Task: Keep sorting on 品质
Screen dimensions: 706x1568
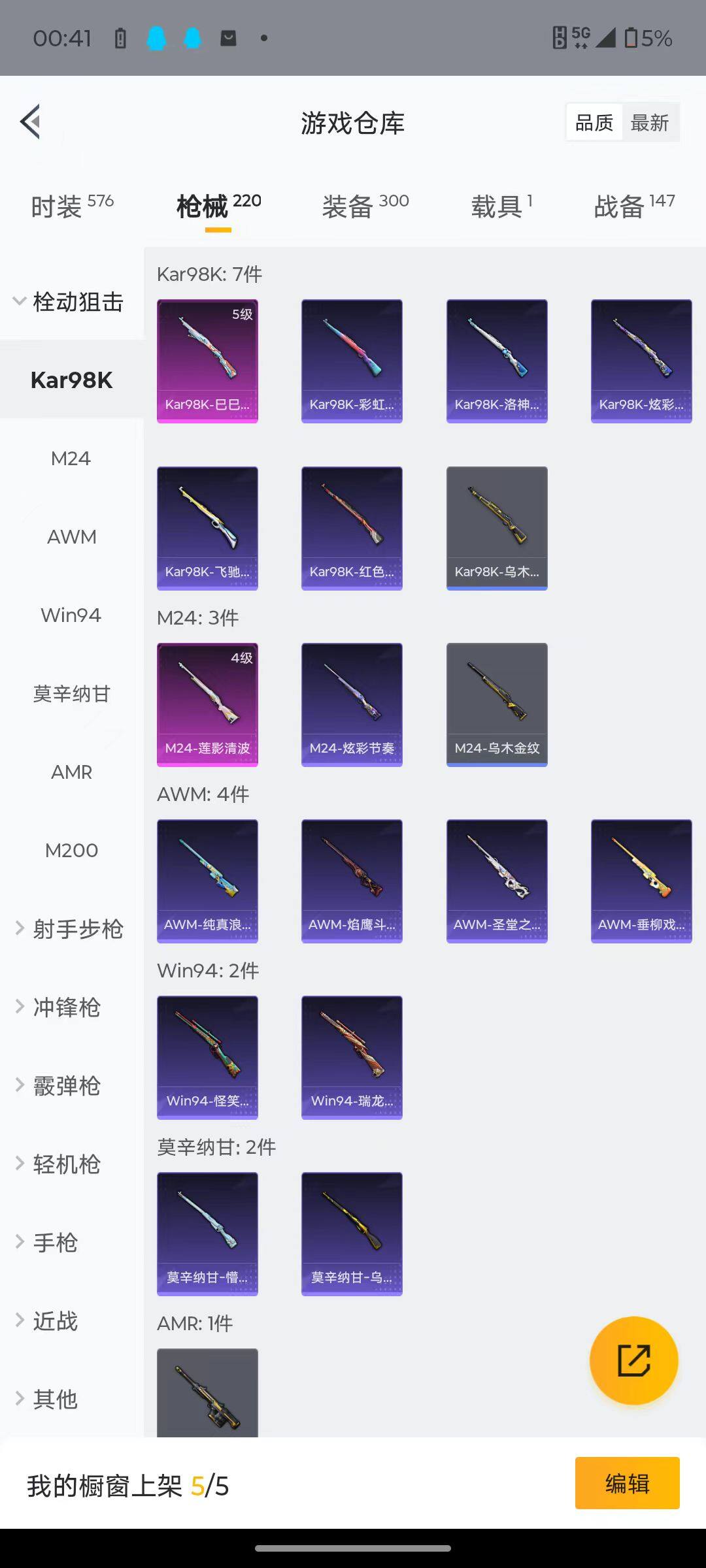Action: click(x=593, y=122)
